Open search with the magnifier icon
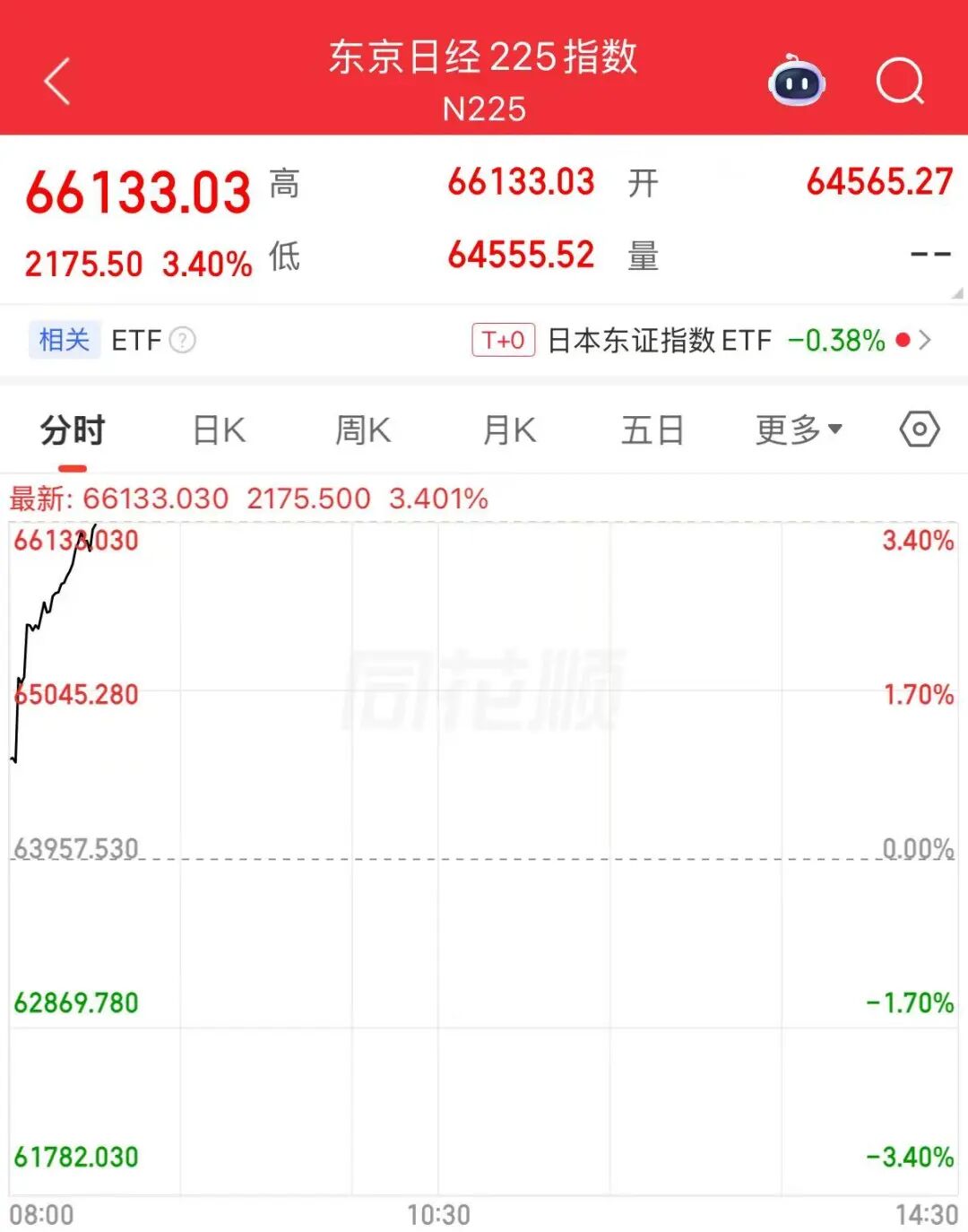 click(x=900, y=82)
